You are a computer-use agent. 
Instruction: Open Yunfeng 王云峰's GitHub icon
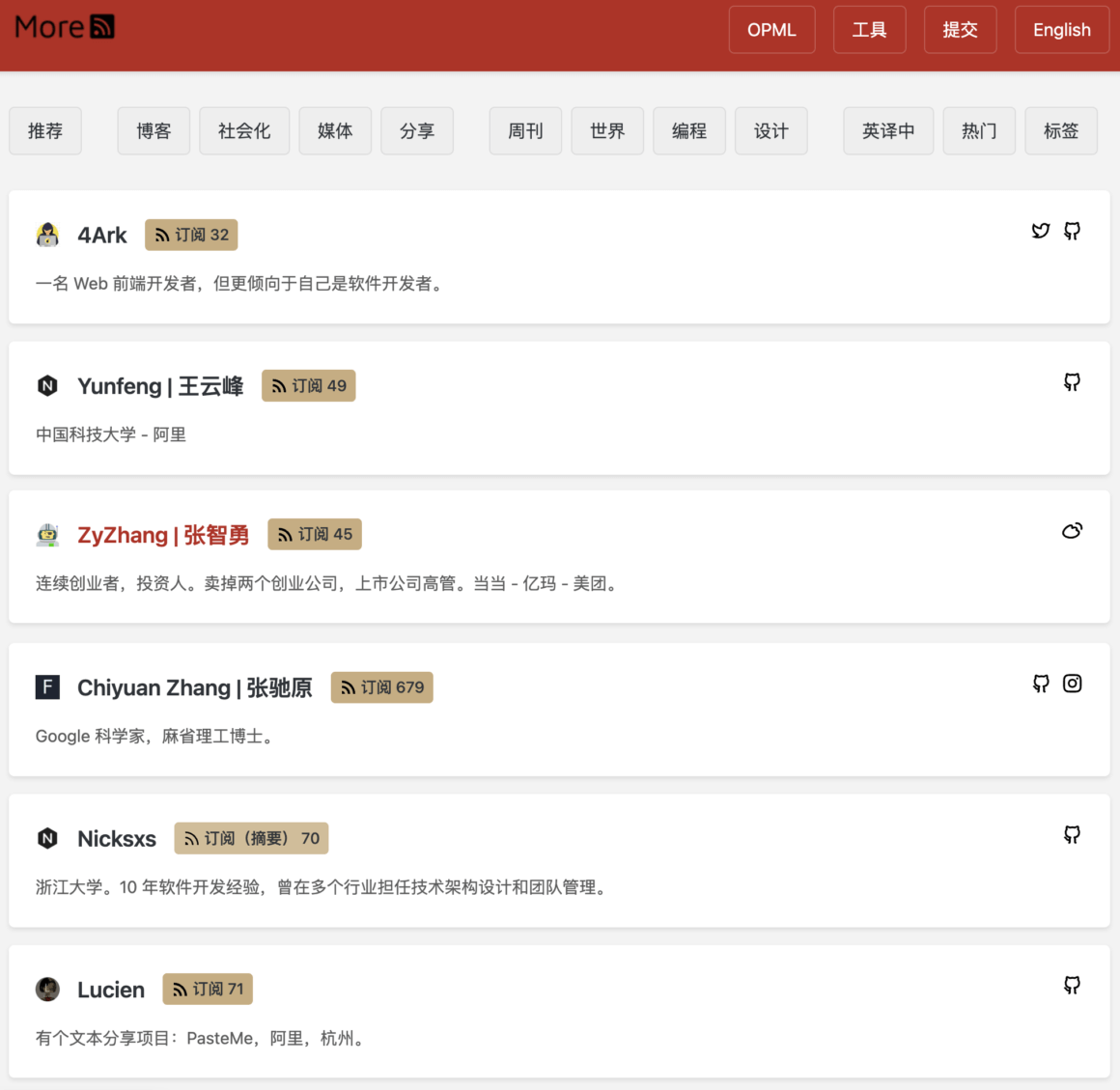(x=1072, y=382)
